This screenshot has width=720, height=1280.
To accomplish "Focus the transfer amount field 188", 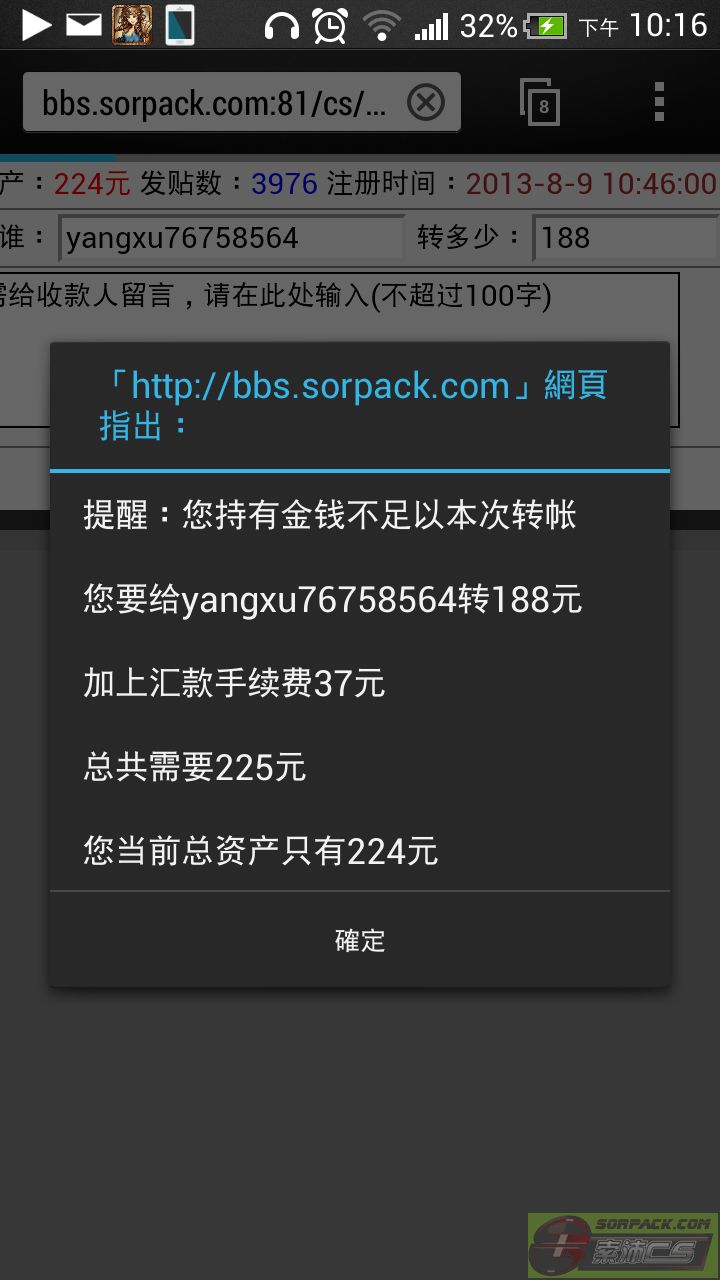I will click(x=625, y=238).
